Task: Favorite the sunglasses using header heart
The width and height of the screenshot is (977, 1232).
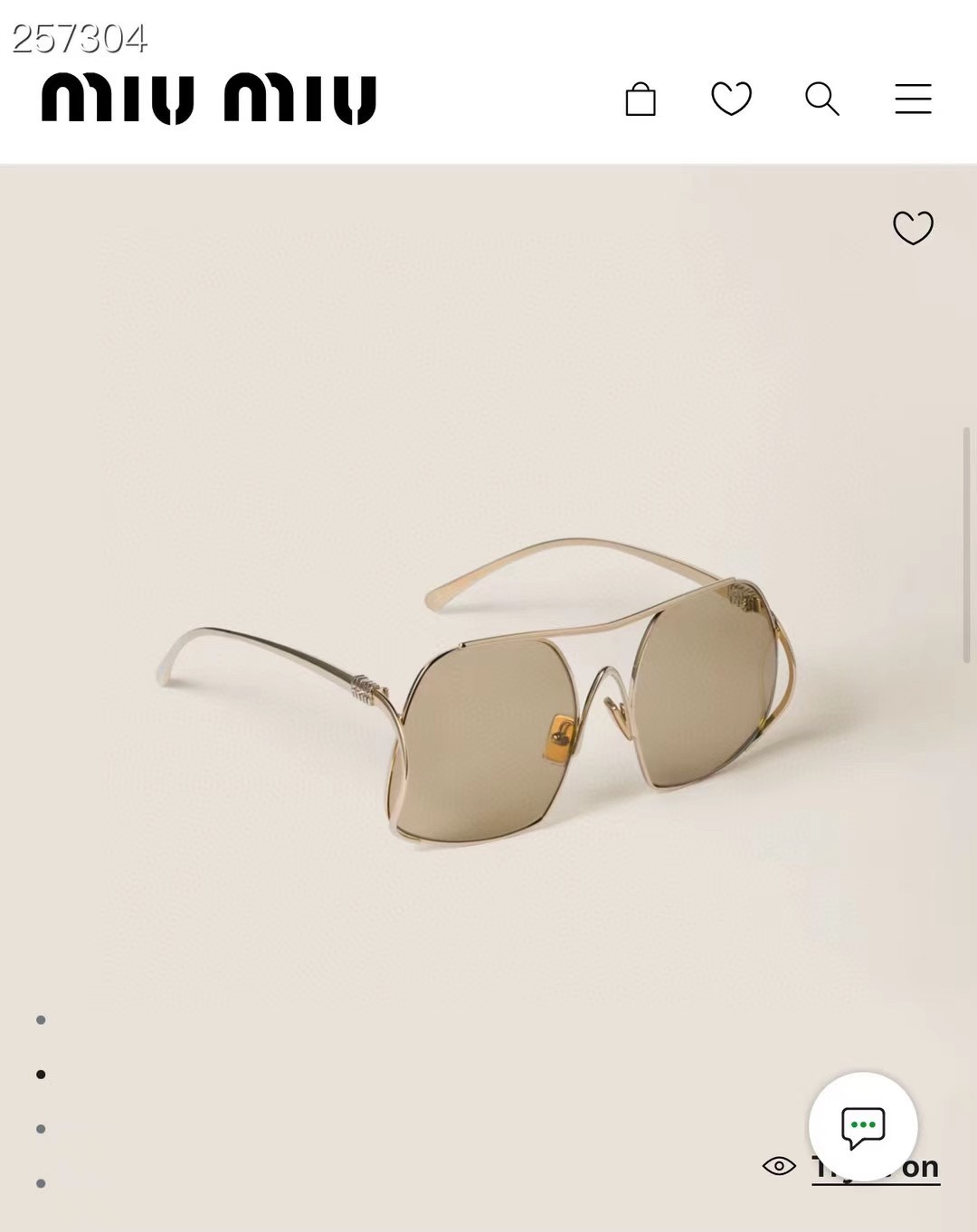Action: pos(733,100)
